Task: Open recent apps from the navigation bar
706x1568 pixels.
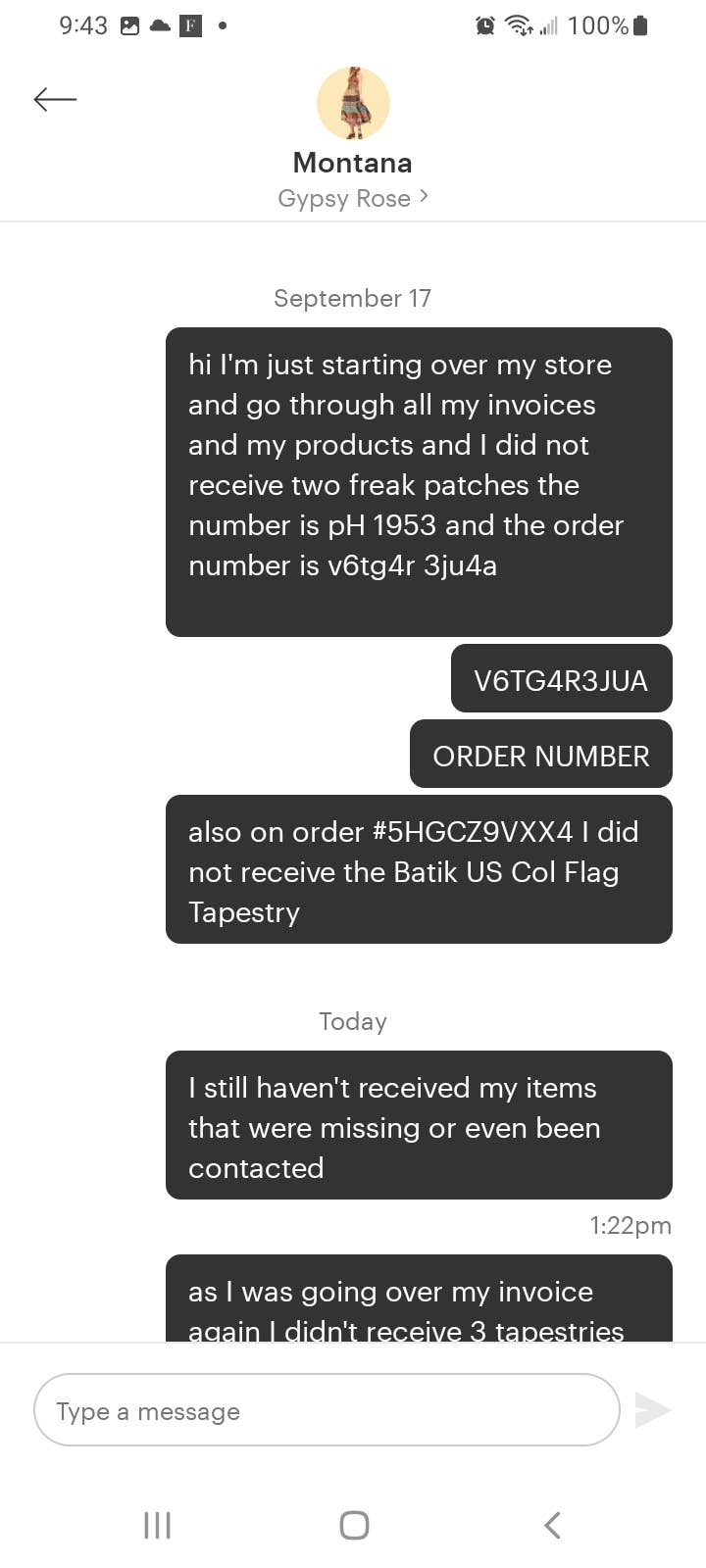Action: [157, 1525]
